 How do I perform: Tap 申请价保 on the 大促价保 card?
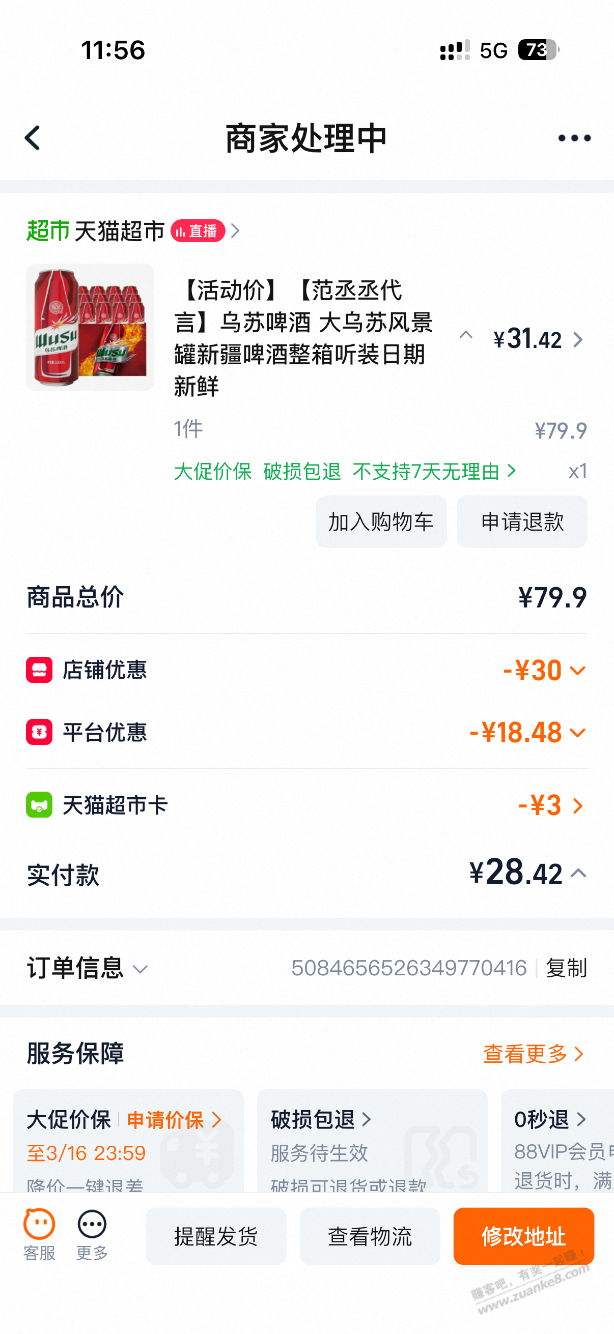coord(174,1119)
